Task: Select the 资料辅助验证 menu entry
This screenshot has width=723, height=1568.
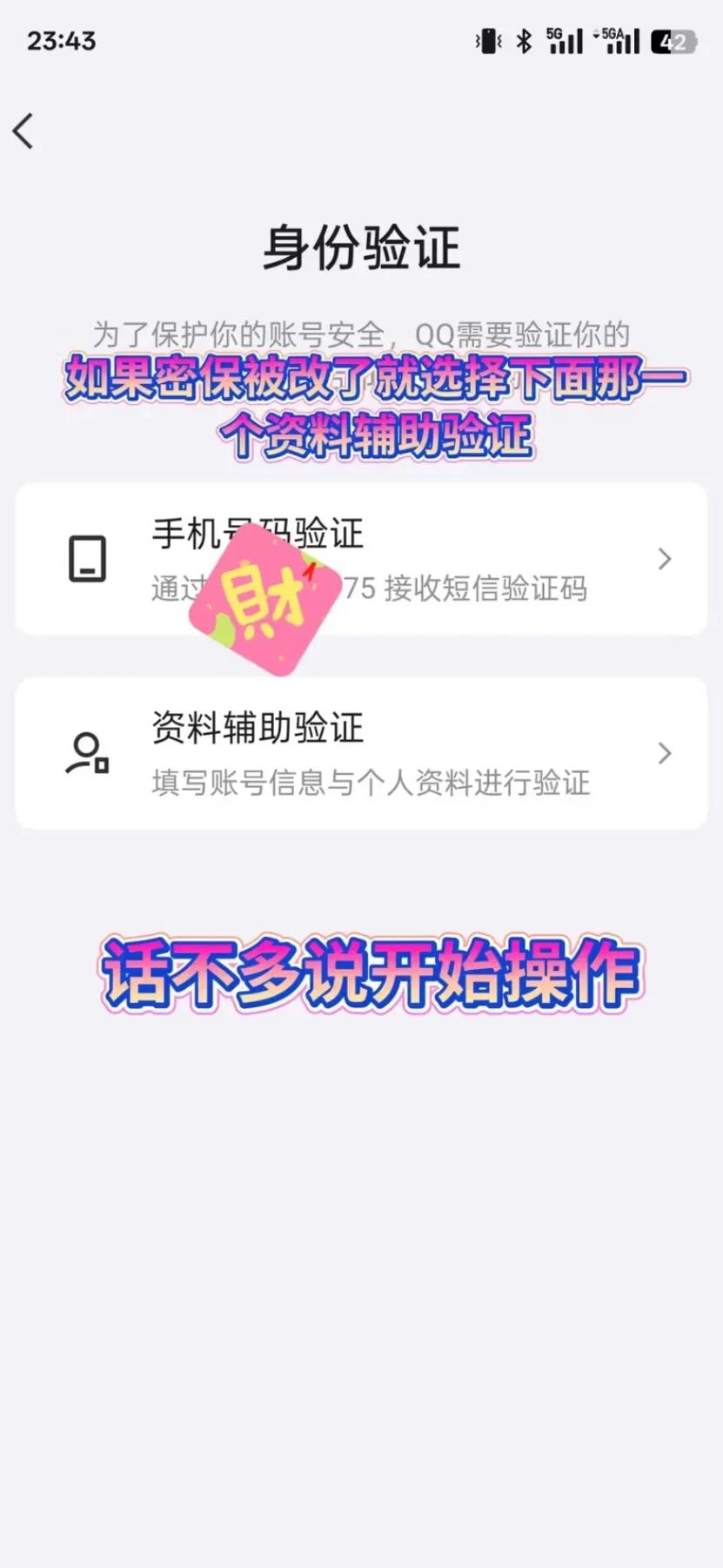Action: click(x=257, y=729)
